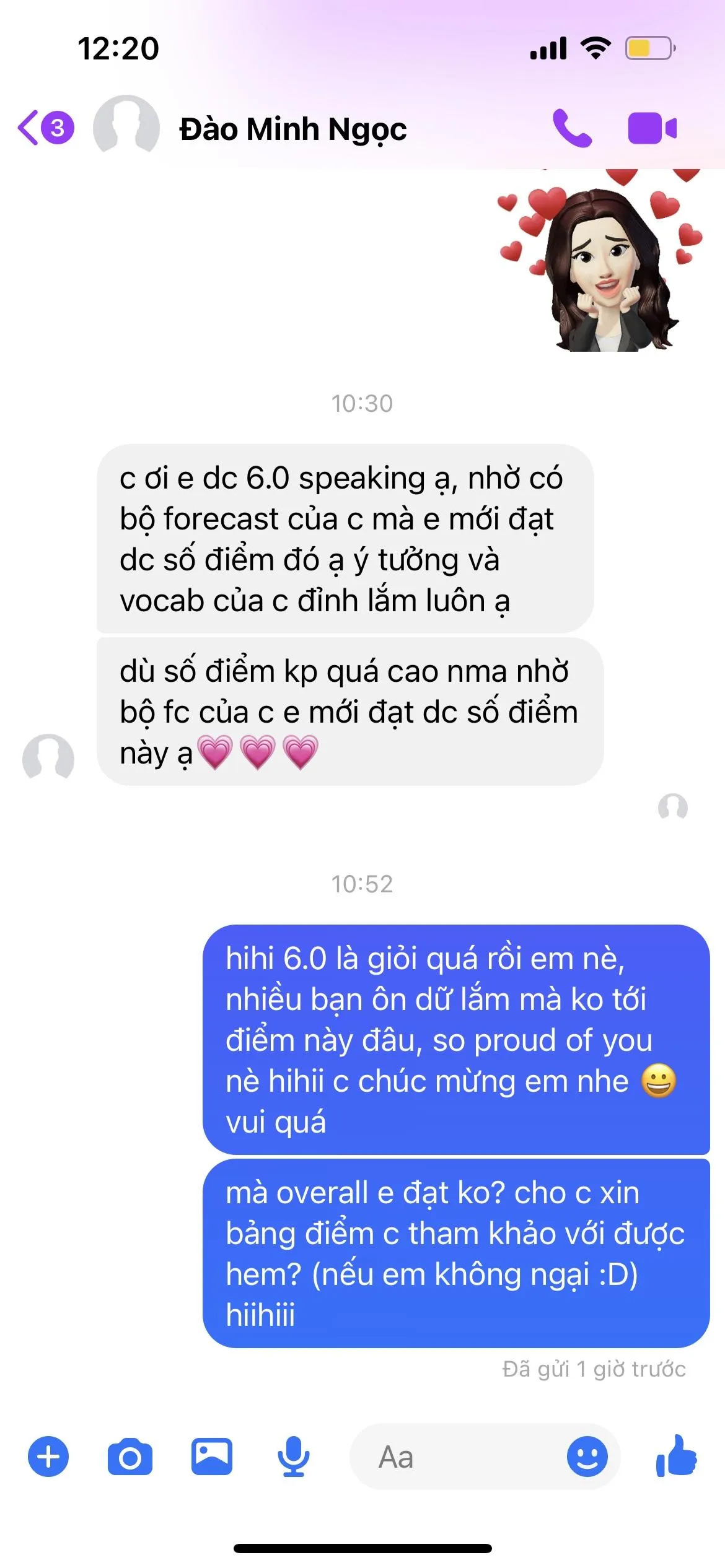
Task: Open the emoji and sticker picker
Action: coord(587,1457)
